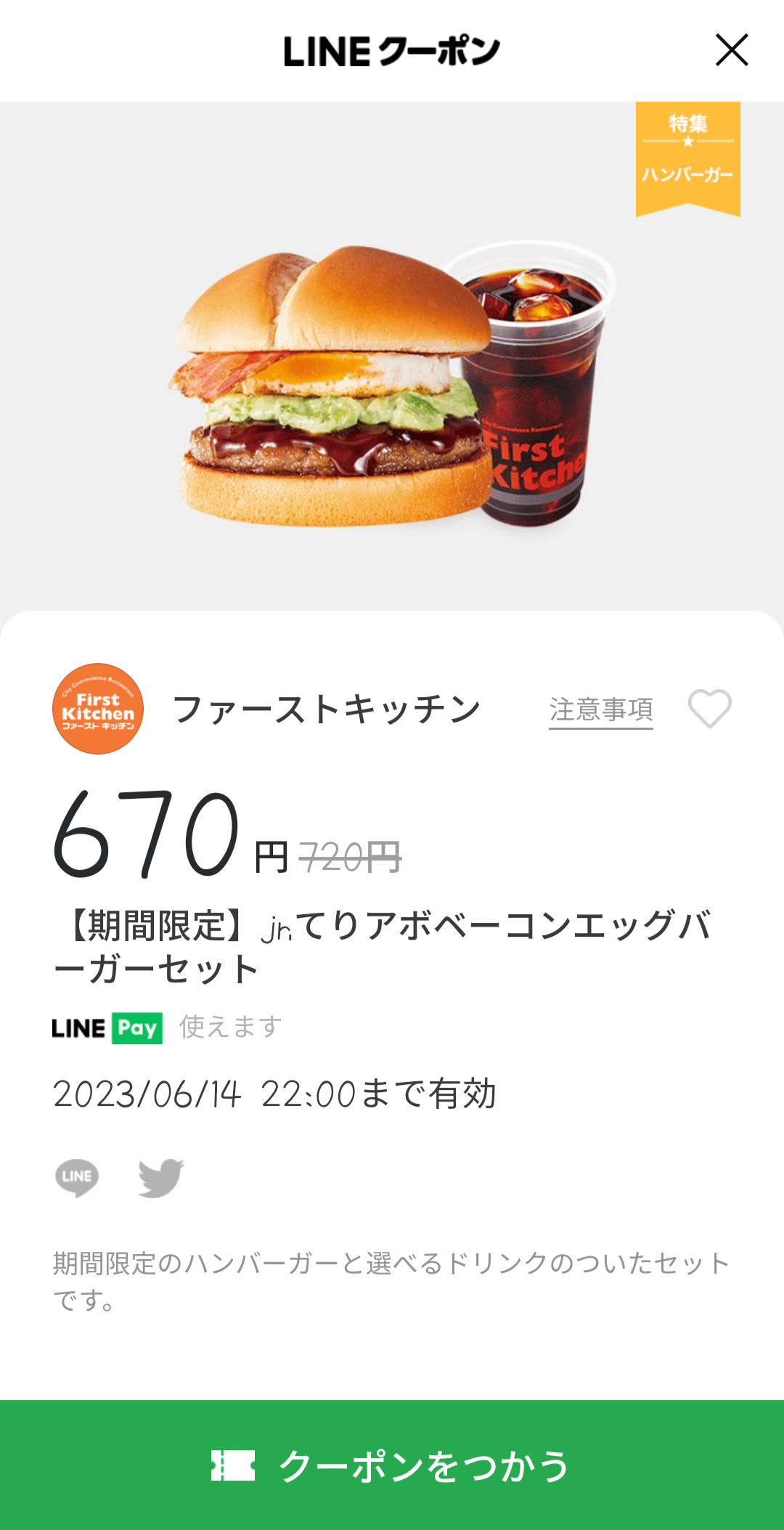The image size is (784, 1530).
Task: Tap the クーポンをつかう button
Action: [392, 1465]
